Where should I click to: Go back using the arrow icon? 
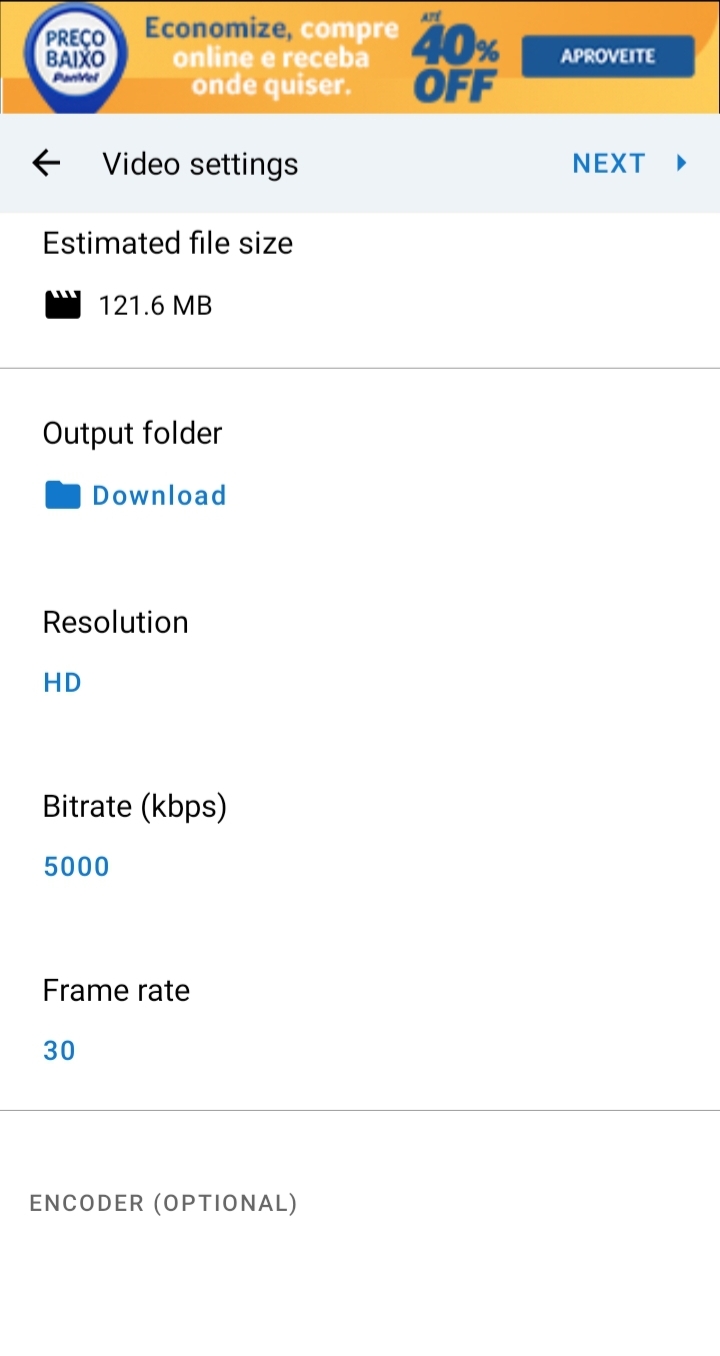[46, 163]
